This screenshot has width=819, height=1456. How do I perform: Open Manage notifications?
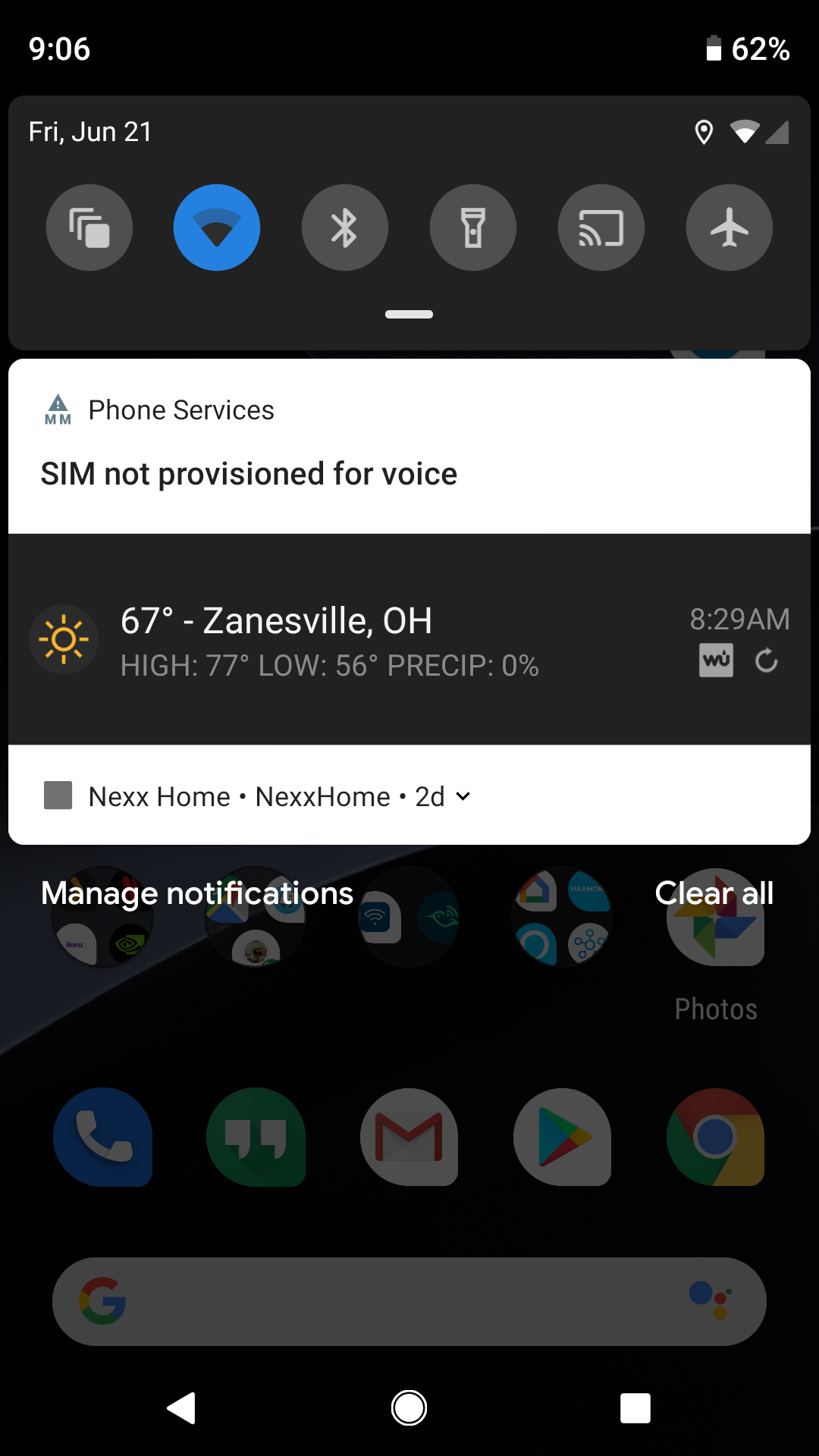coord(196,893)
